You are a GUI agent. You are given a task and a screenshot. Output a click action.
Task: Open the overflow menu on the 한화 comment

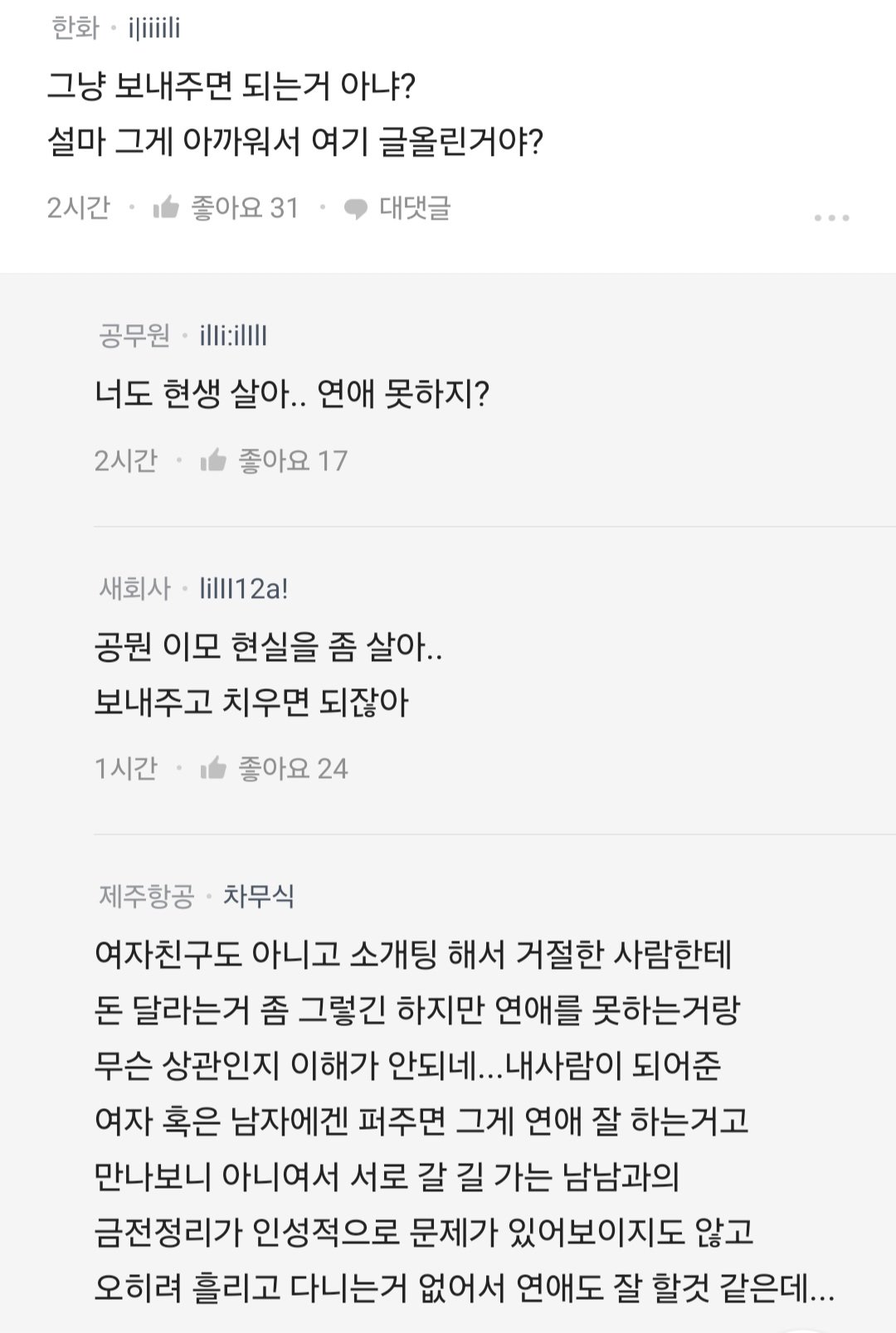click(x=831, y=217)
